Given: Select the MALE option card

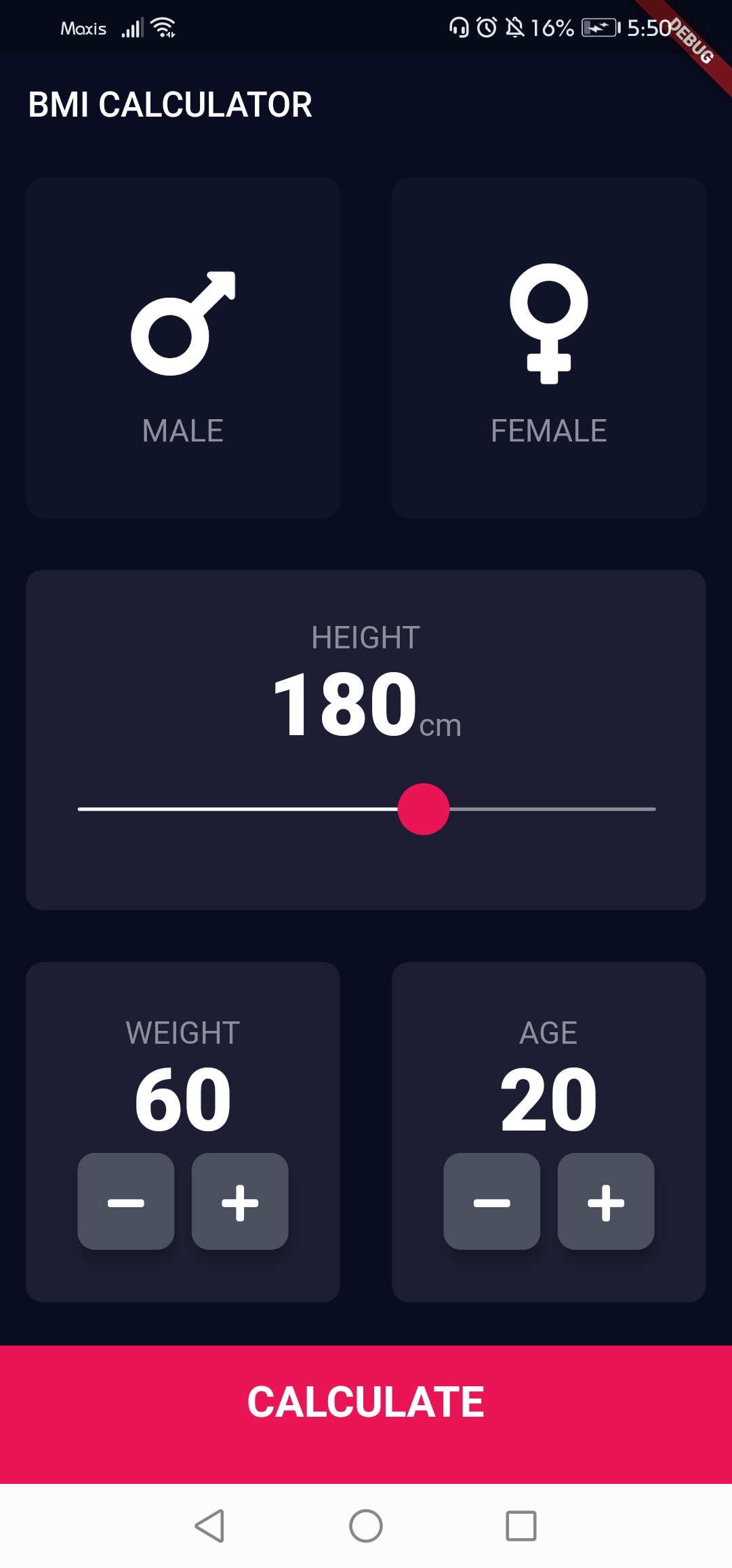Looking at the screenshot, I should (x=183, y=346).
